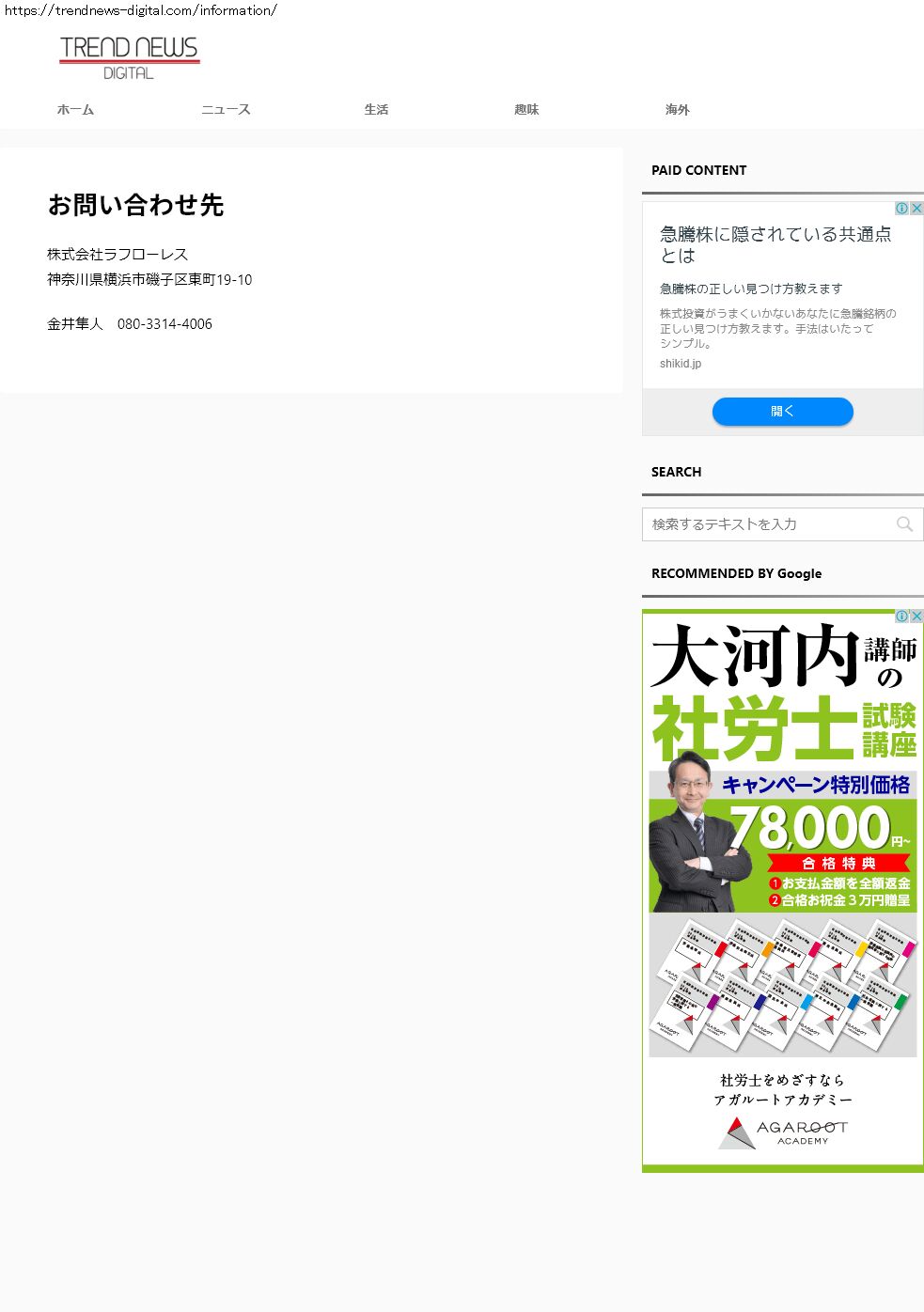
Task: Switch to the 生活 section
Action: [x=376, y=110]
